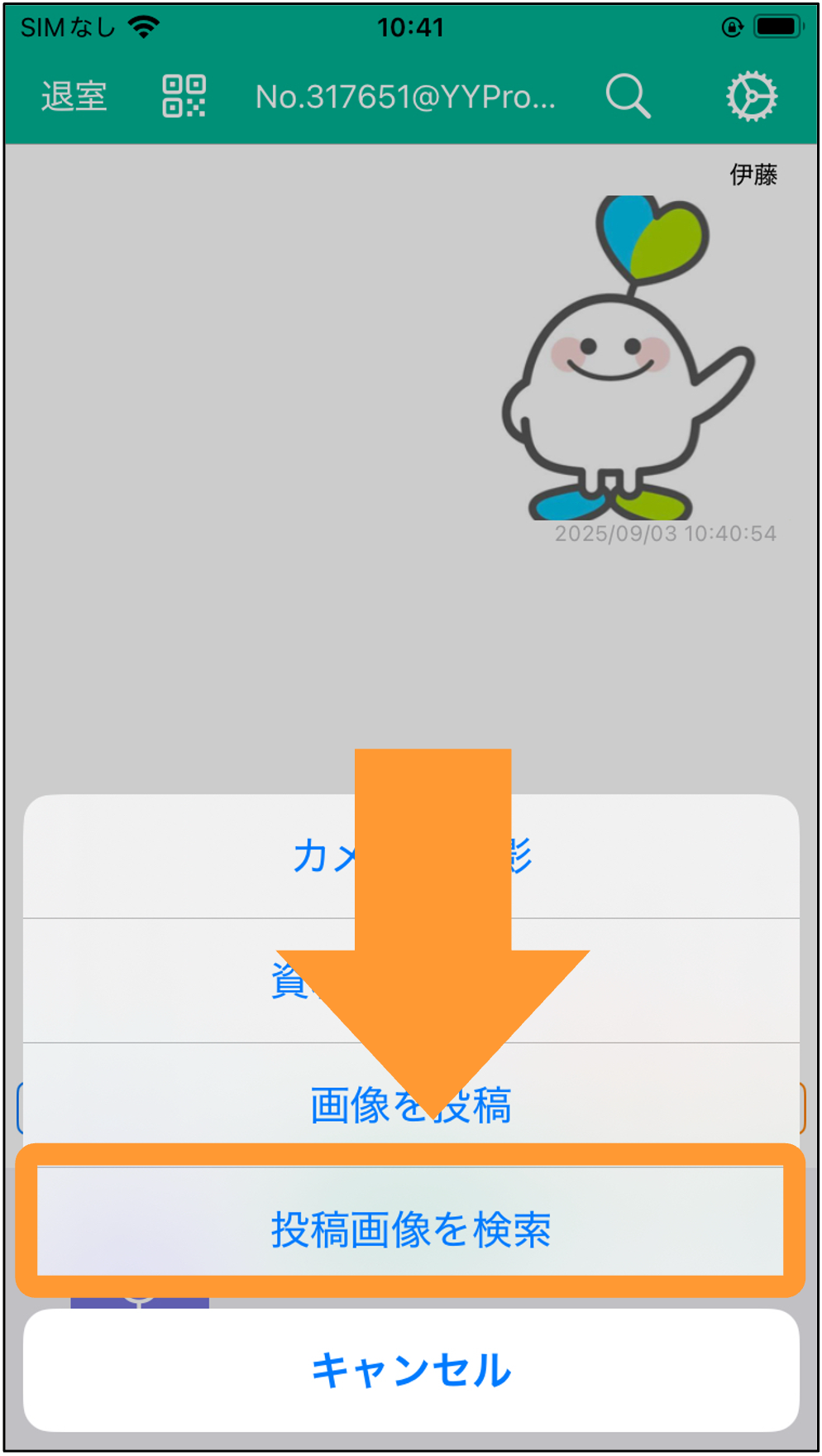Tap the キャンセル button

point(410,1370)
